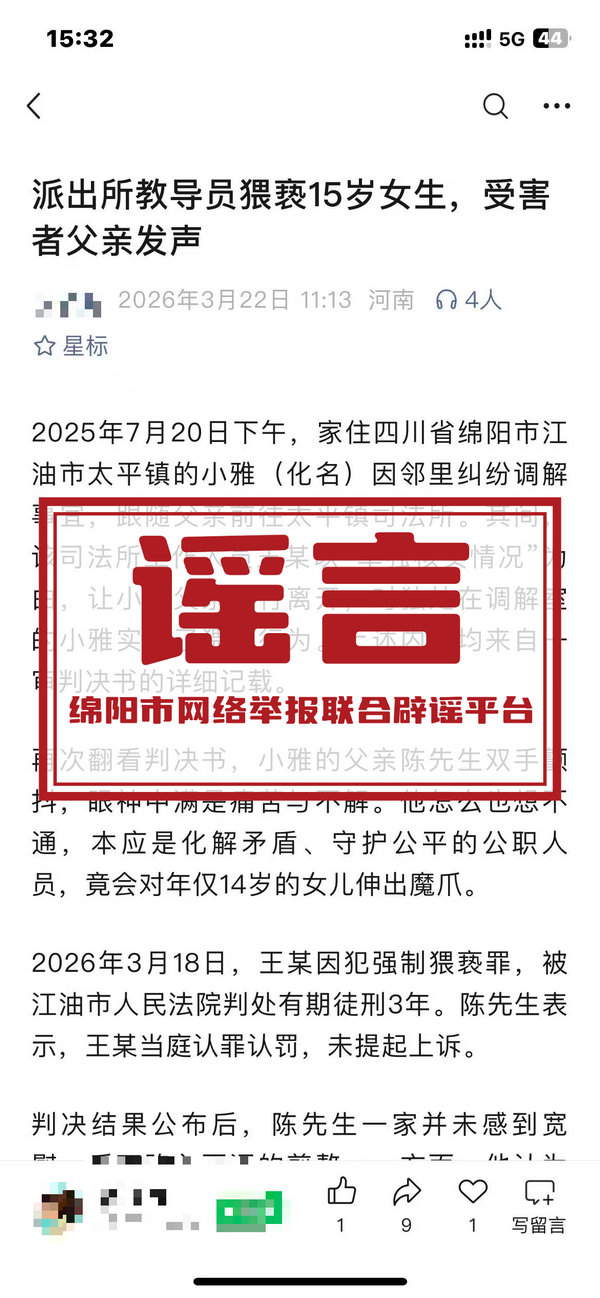
Task: Give the article a thumbs up
Action: pyautogui.click(x=341, y=1192)
